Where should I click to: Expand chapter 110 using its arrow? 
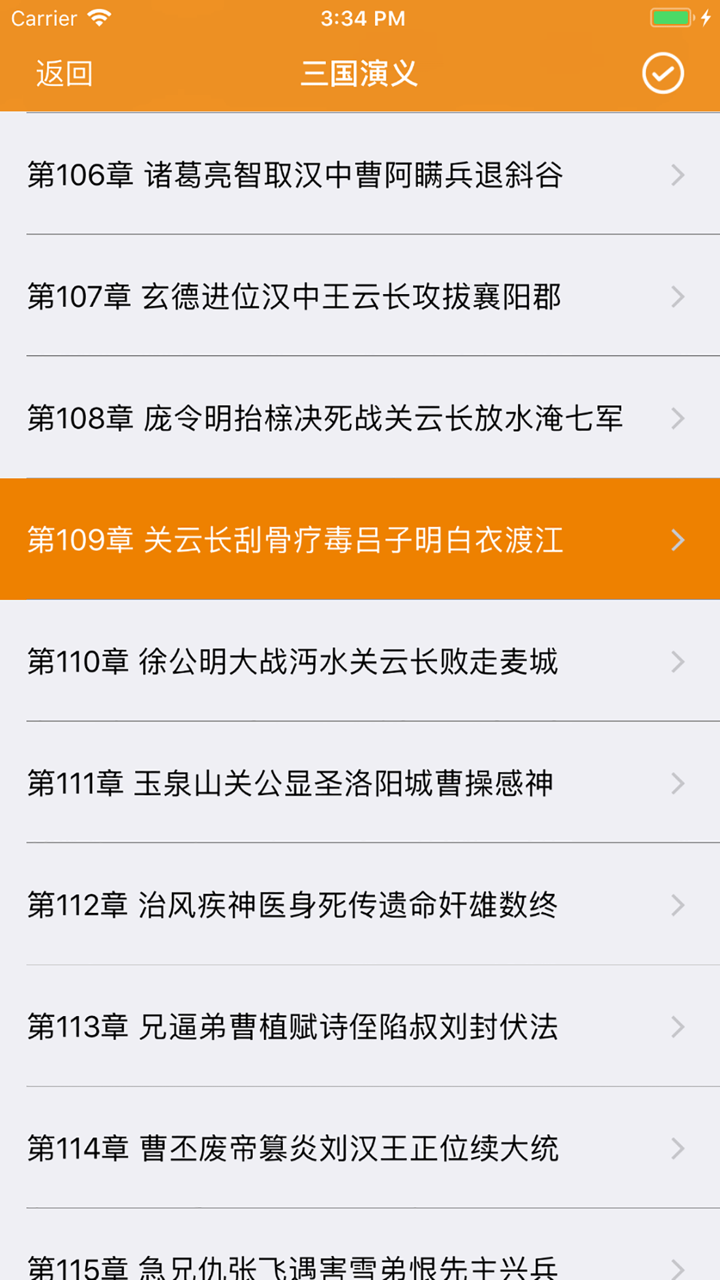676,662
